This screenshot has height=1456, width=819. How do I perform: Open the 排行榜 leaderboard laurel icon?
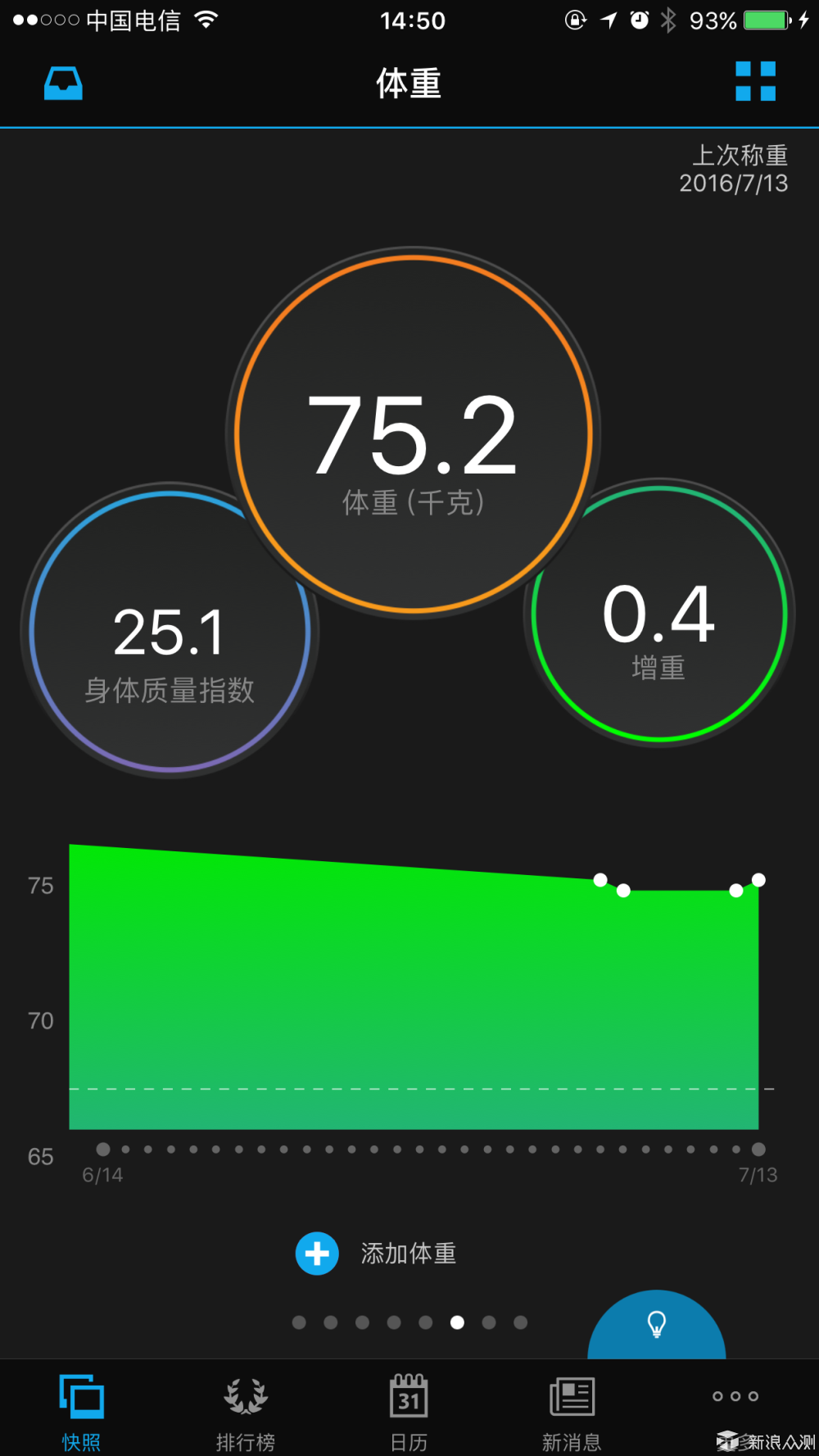tap(245, 1397)
